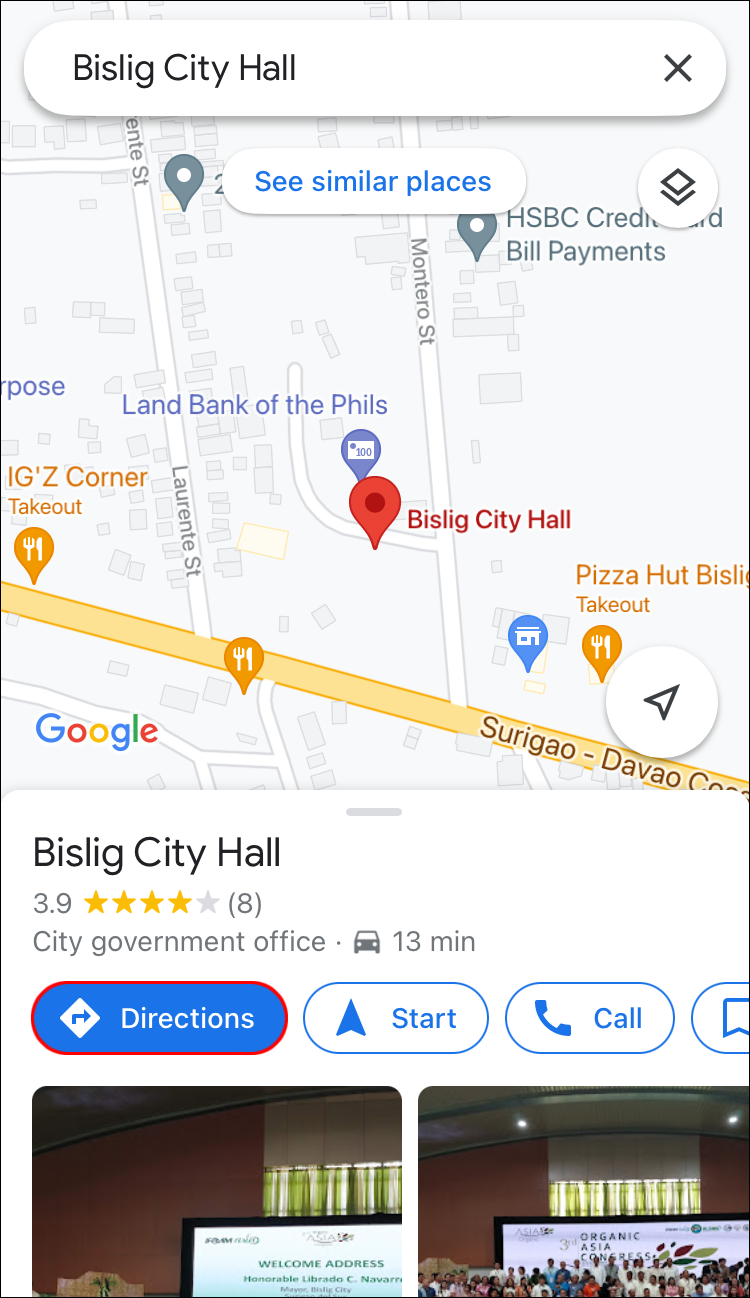Expand the place details sheet handle
Screen dimensions: 750x1298
click(374, 812)
